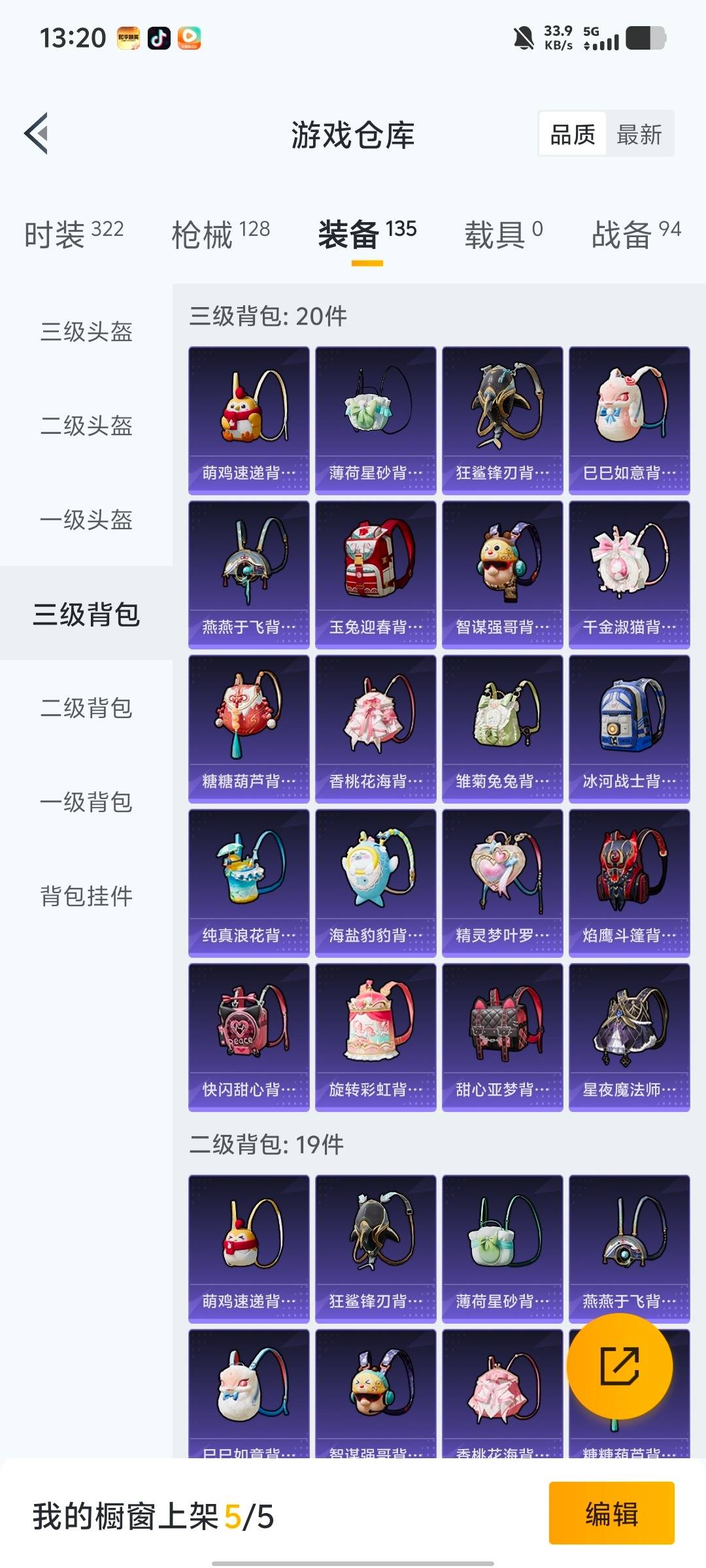
Task: Switch to the 时装 tab
Action: click(73, 234)
